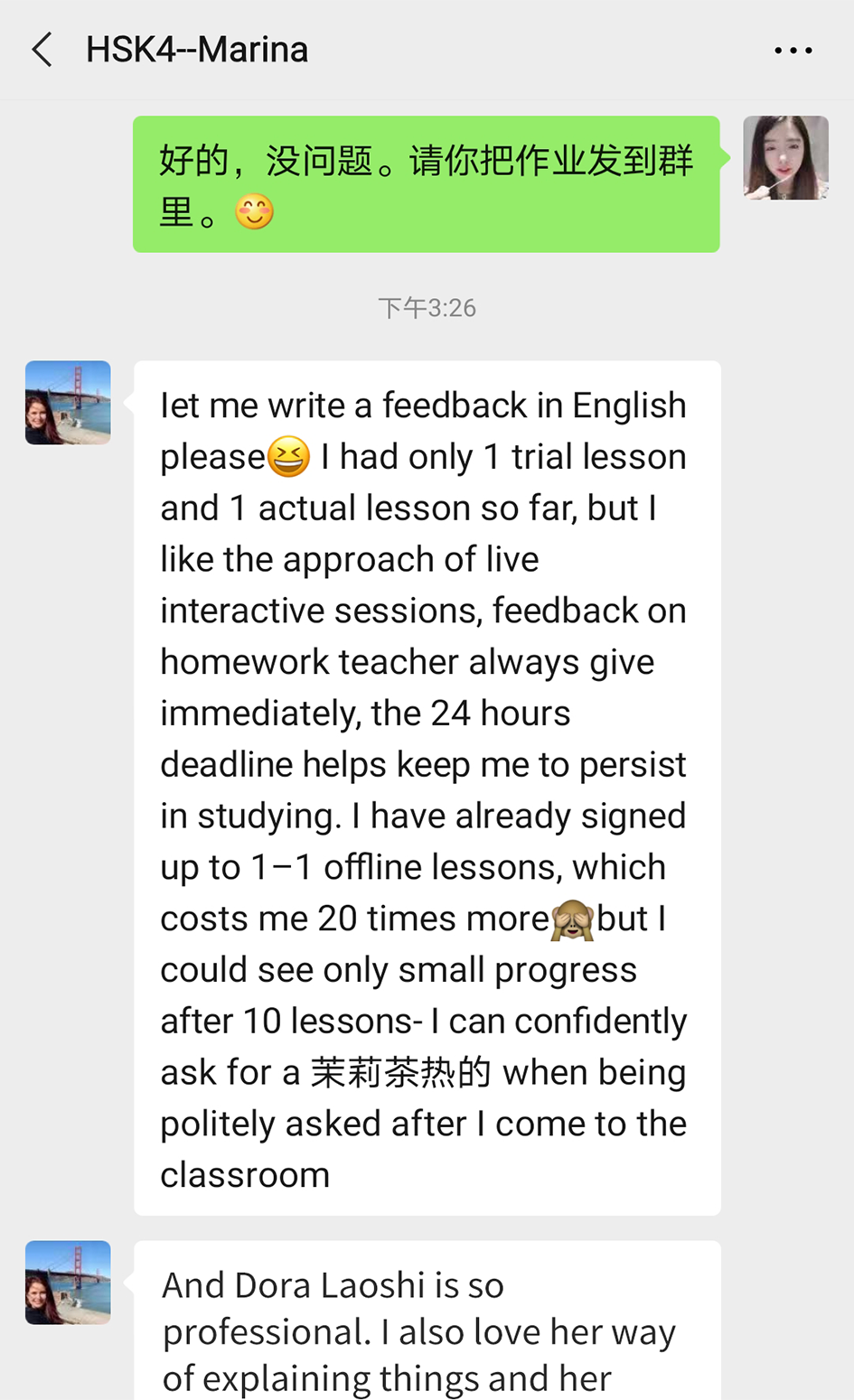This screenshot has height=1400, width=854.
Task: Go back from HSK4--Marina chat
Action: coord(42,50)
